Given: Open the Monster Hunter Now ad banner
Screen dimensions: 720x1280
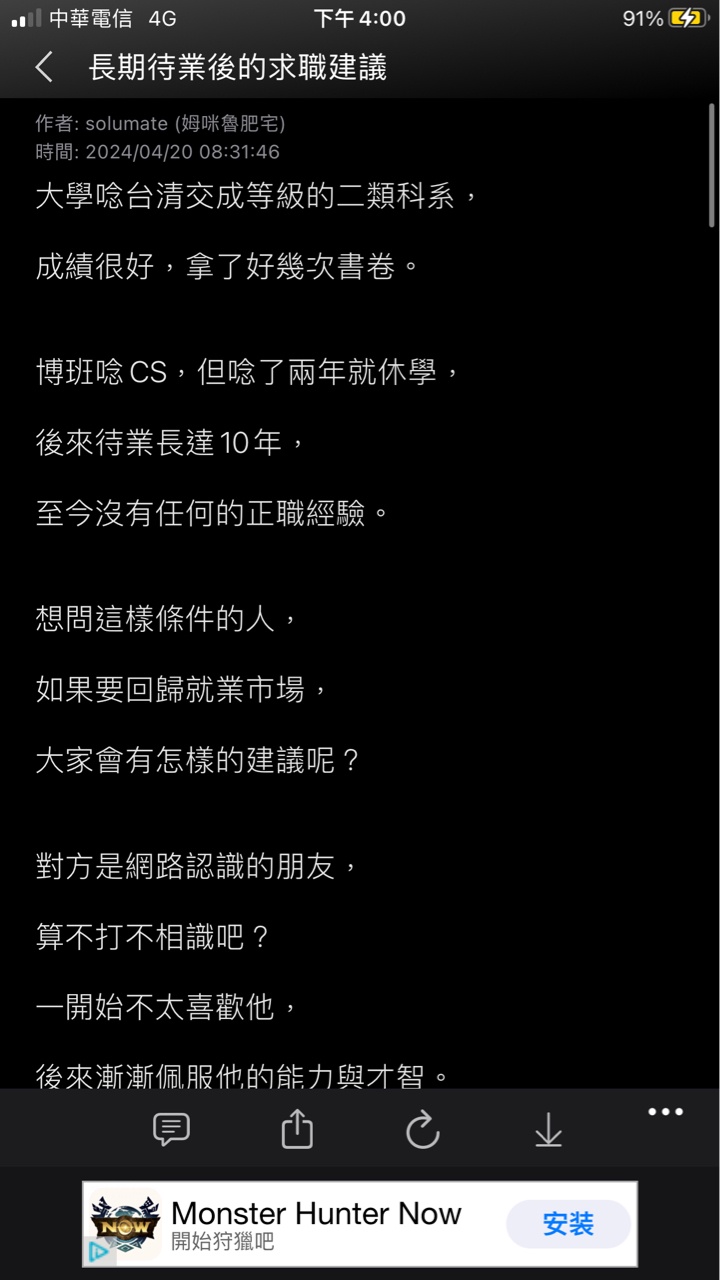Looking at the screenshot, I should [316, 1222].
